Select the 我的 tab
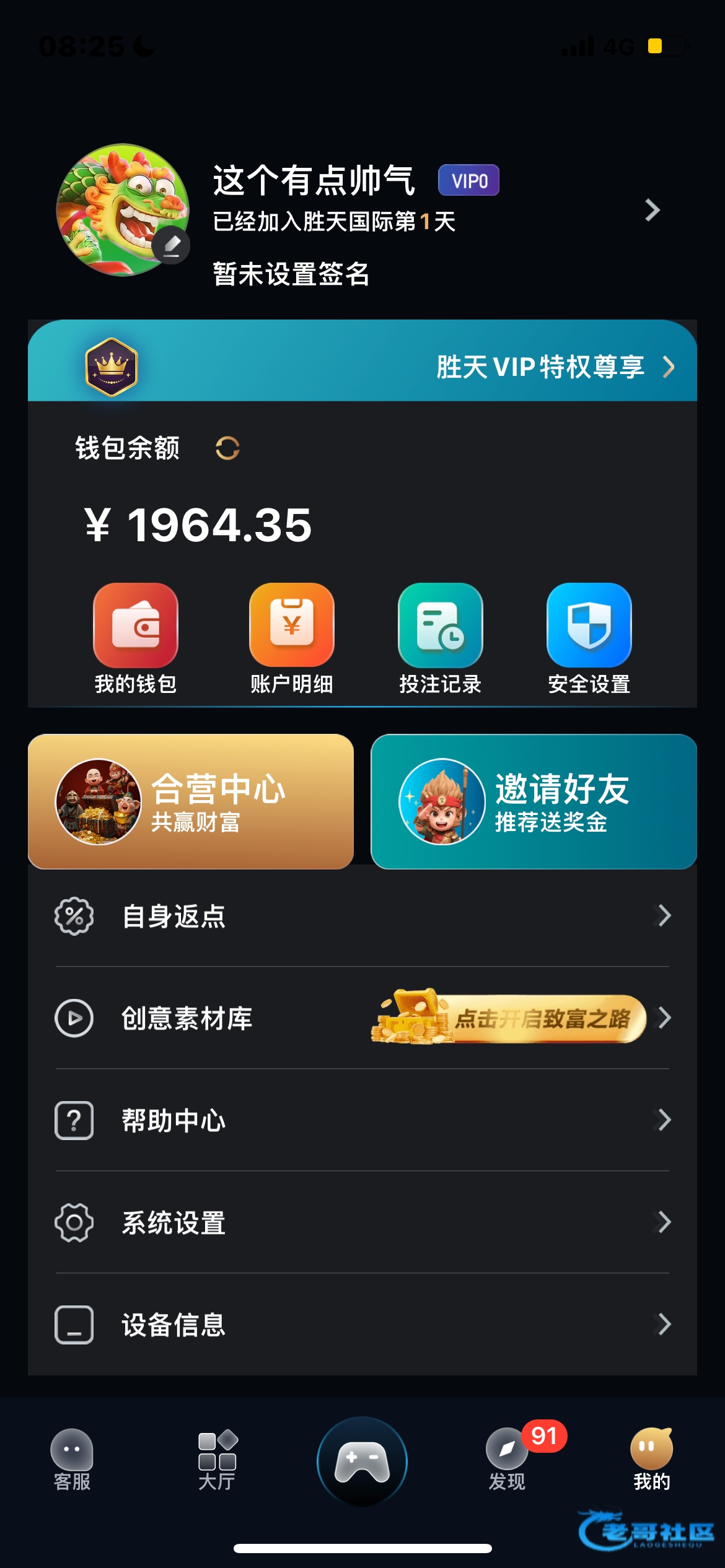 651,1459
